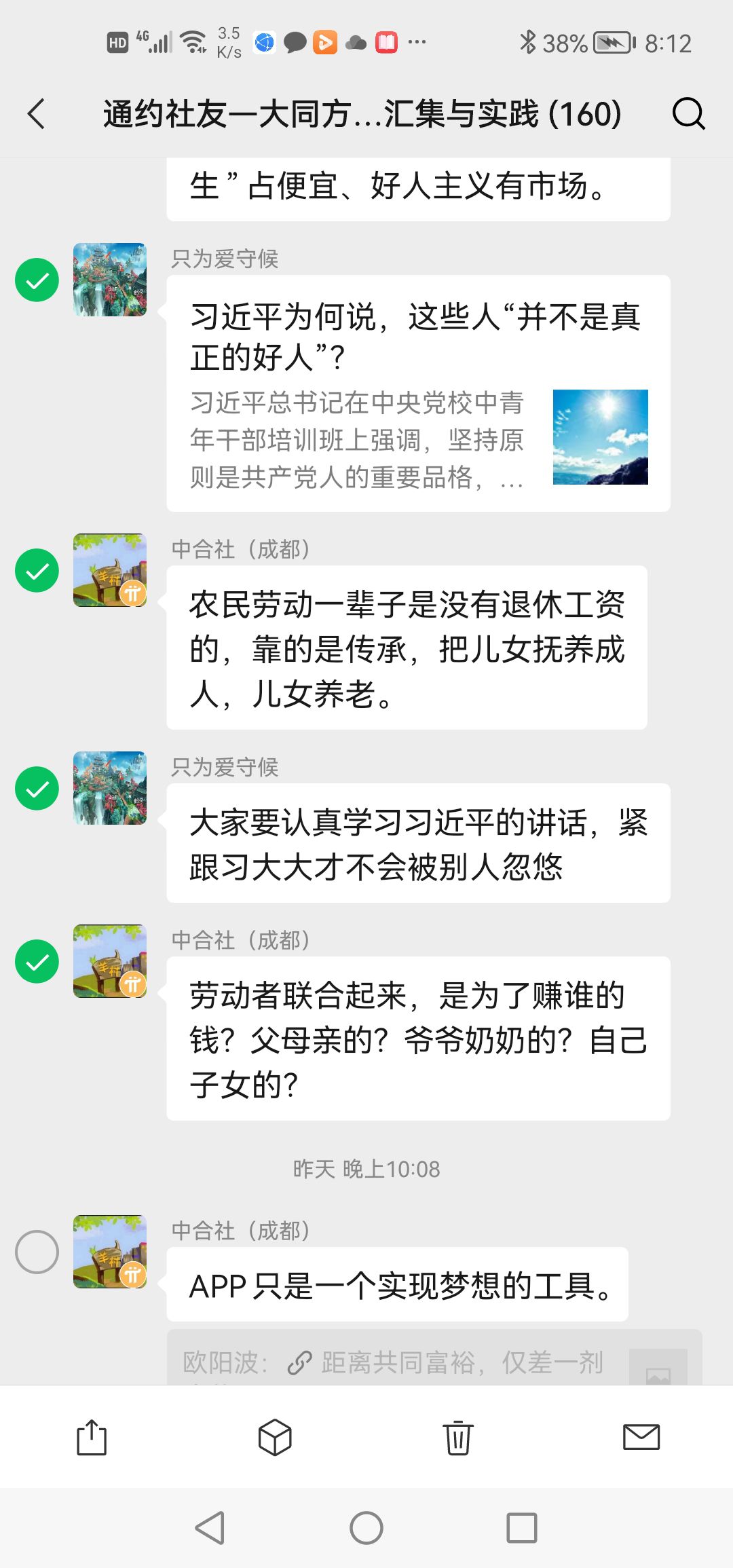Viewport: 733px width, 1568px height.
Task: Delete the selected messages
Action: pyautogui.click(x=458, y=1437)
